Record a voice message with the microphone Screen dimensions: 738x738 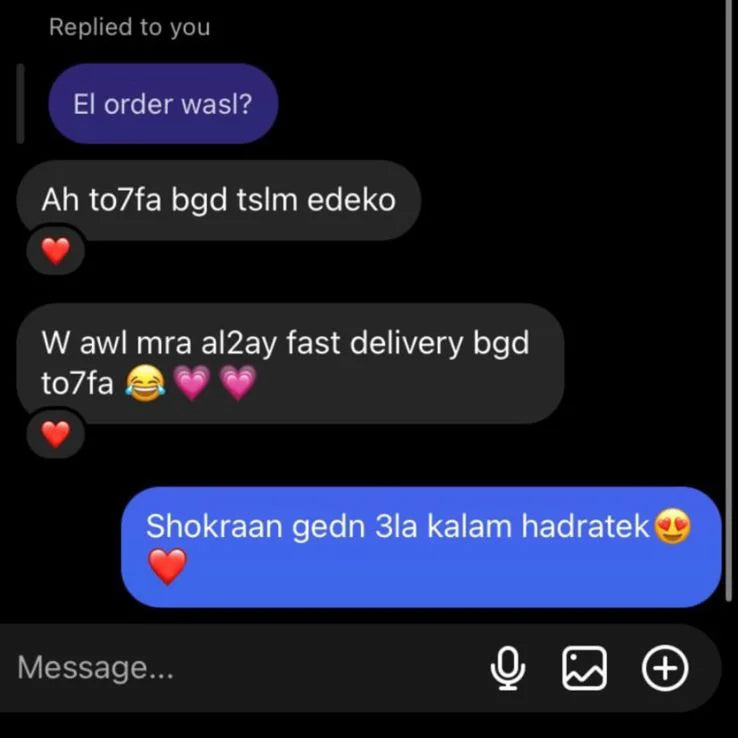point(508,668)
